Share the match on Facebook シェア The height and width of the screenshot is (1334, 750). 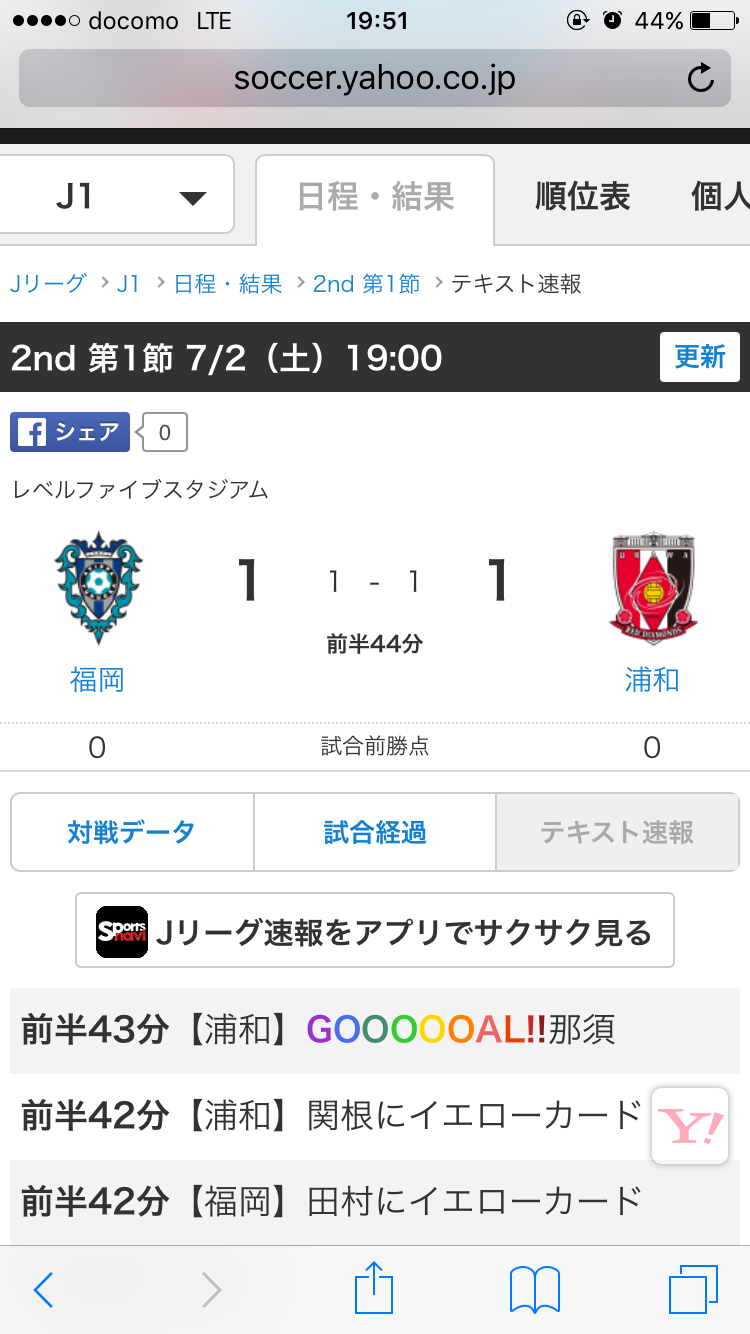[70, 432]
